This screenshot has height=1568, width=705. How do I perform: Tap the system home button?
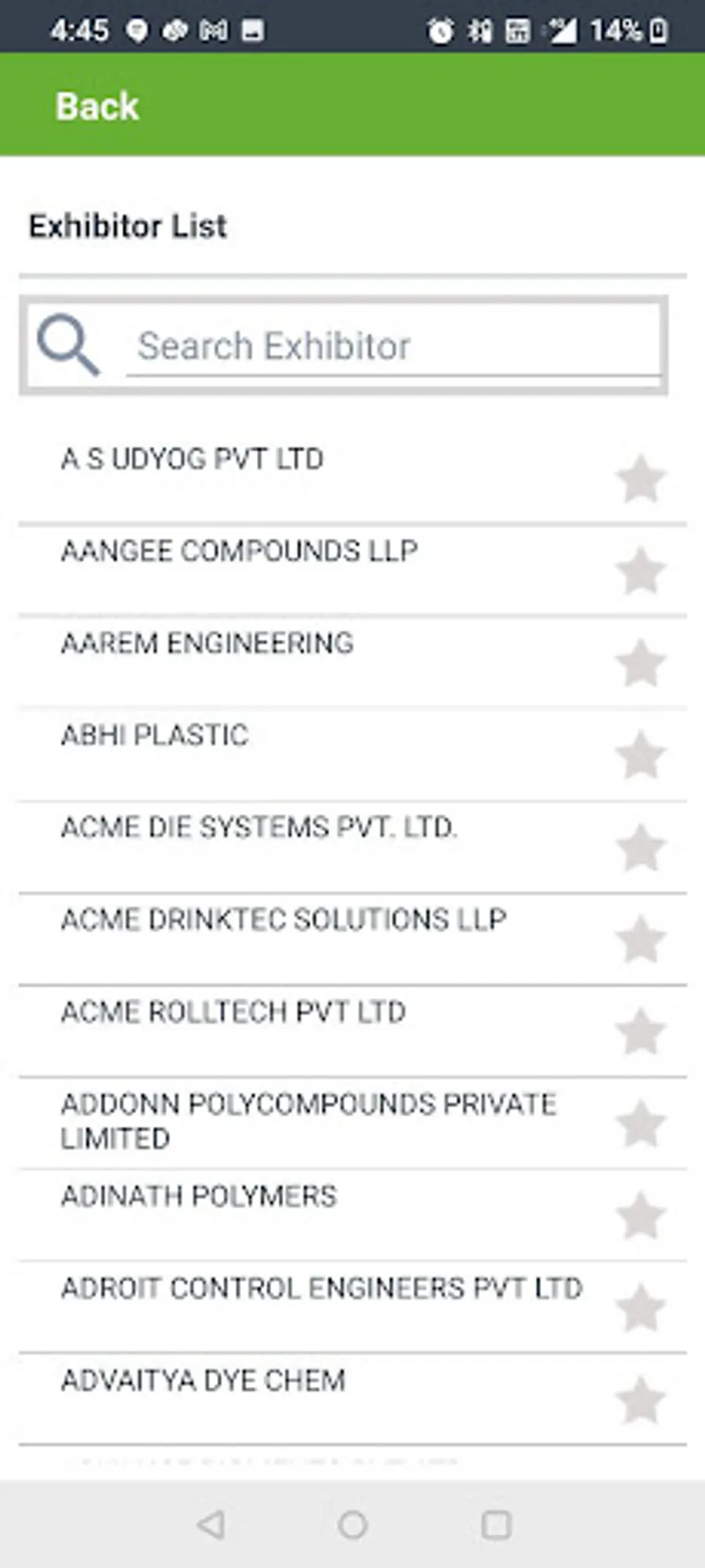pos(352,1524)
